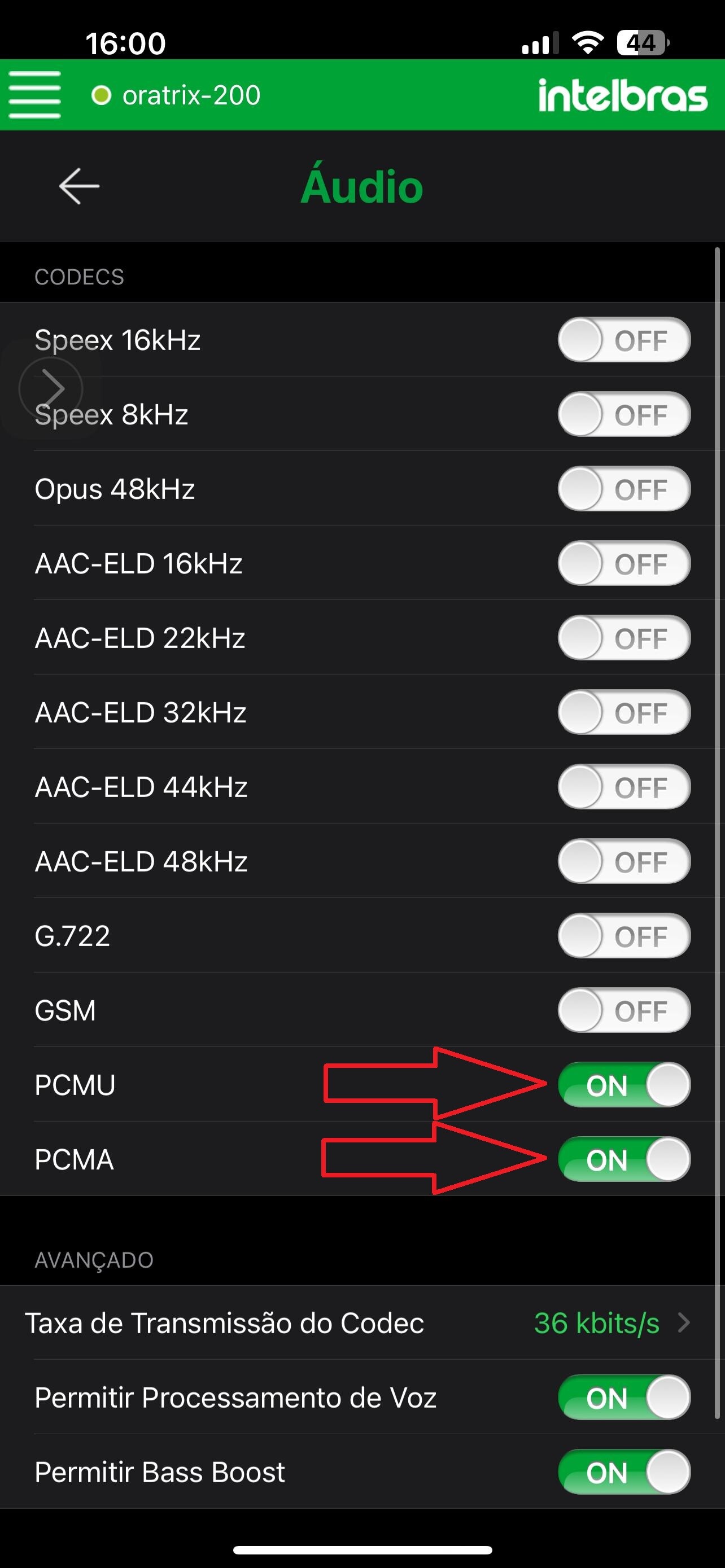The image size is (725, 1568).
Task: Toggle the AAC-ELD 22kHz codec
Action: point(624,638)
